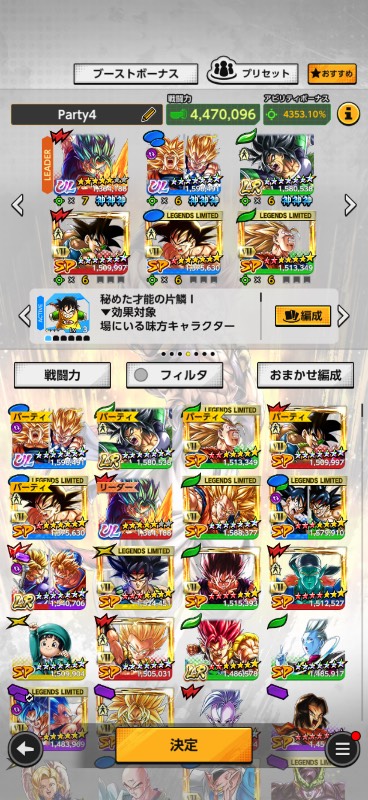Tap the おすすめ recommend button
The width and height of the screenshot is (368, 800).
(332, 73)
